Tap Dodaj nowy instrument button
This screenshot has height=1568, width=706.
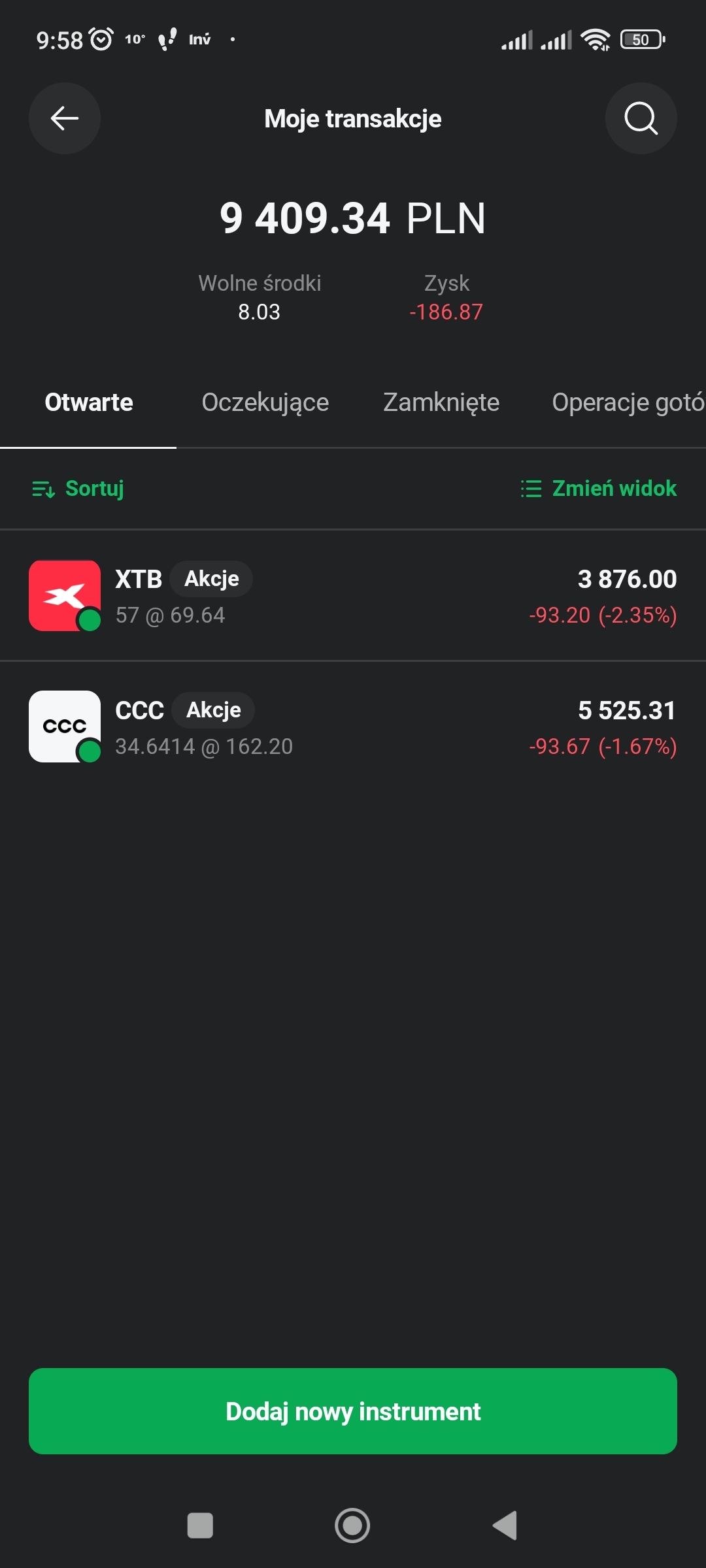353,1411
